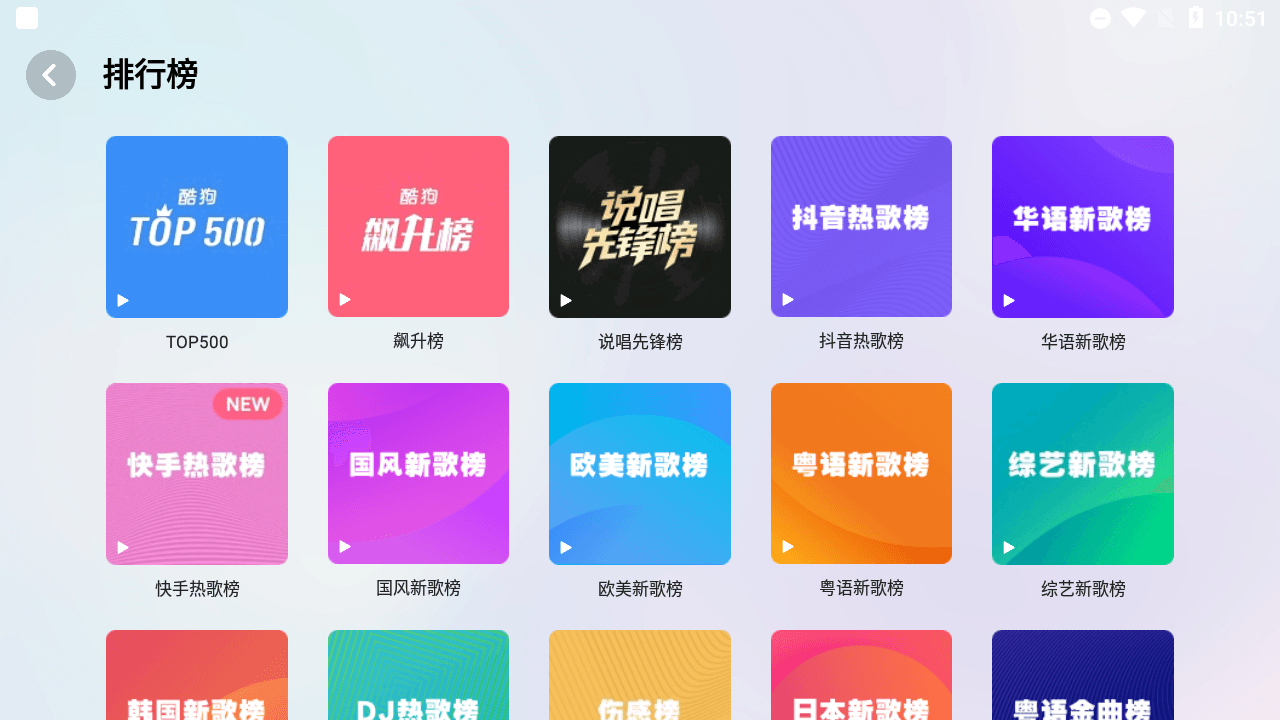Select the 日本新歌榜 tile
Screen dimensions: 1280x720
pos(861,678)
